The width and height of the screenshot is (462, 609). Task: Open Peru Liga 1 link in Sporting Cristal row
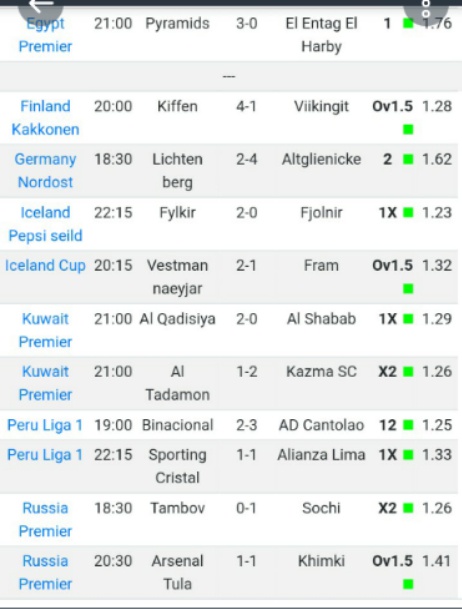click(x=45, y=455)
